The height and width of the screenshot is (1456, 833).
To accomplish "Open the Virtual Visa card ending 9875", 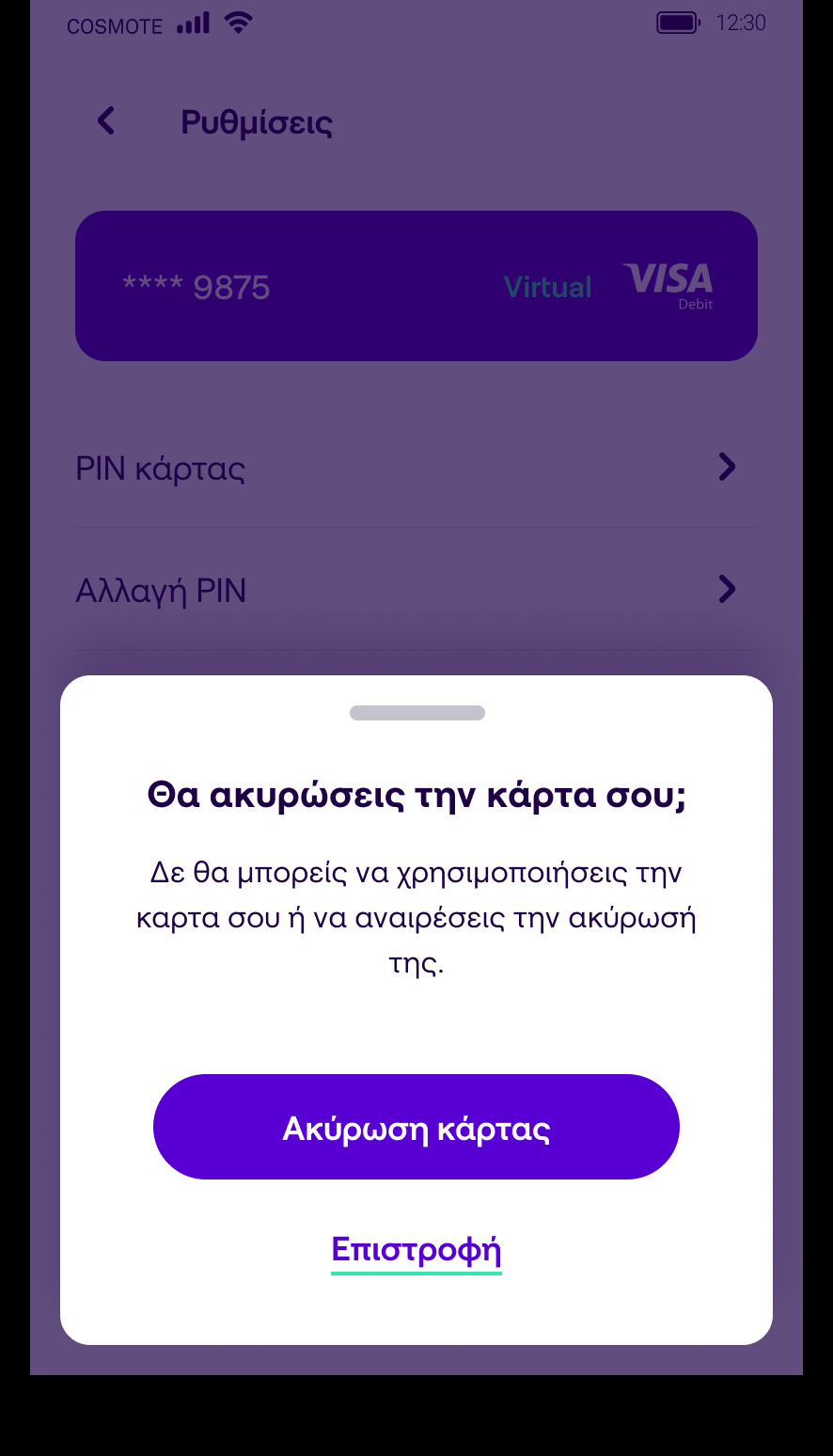I will click(x=416, y=286).
